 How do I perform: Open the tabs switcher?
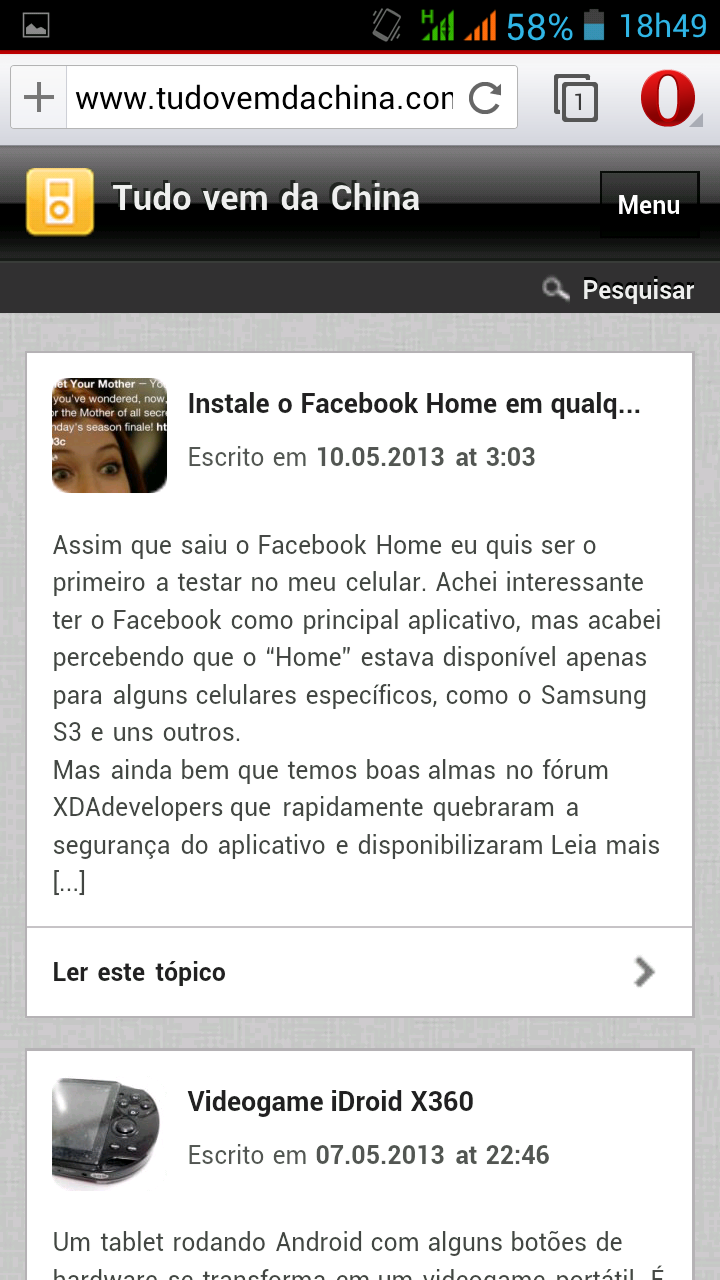[x=576, y=98]
